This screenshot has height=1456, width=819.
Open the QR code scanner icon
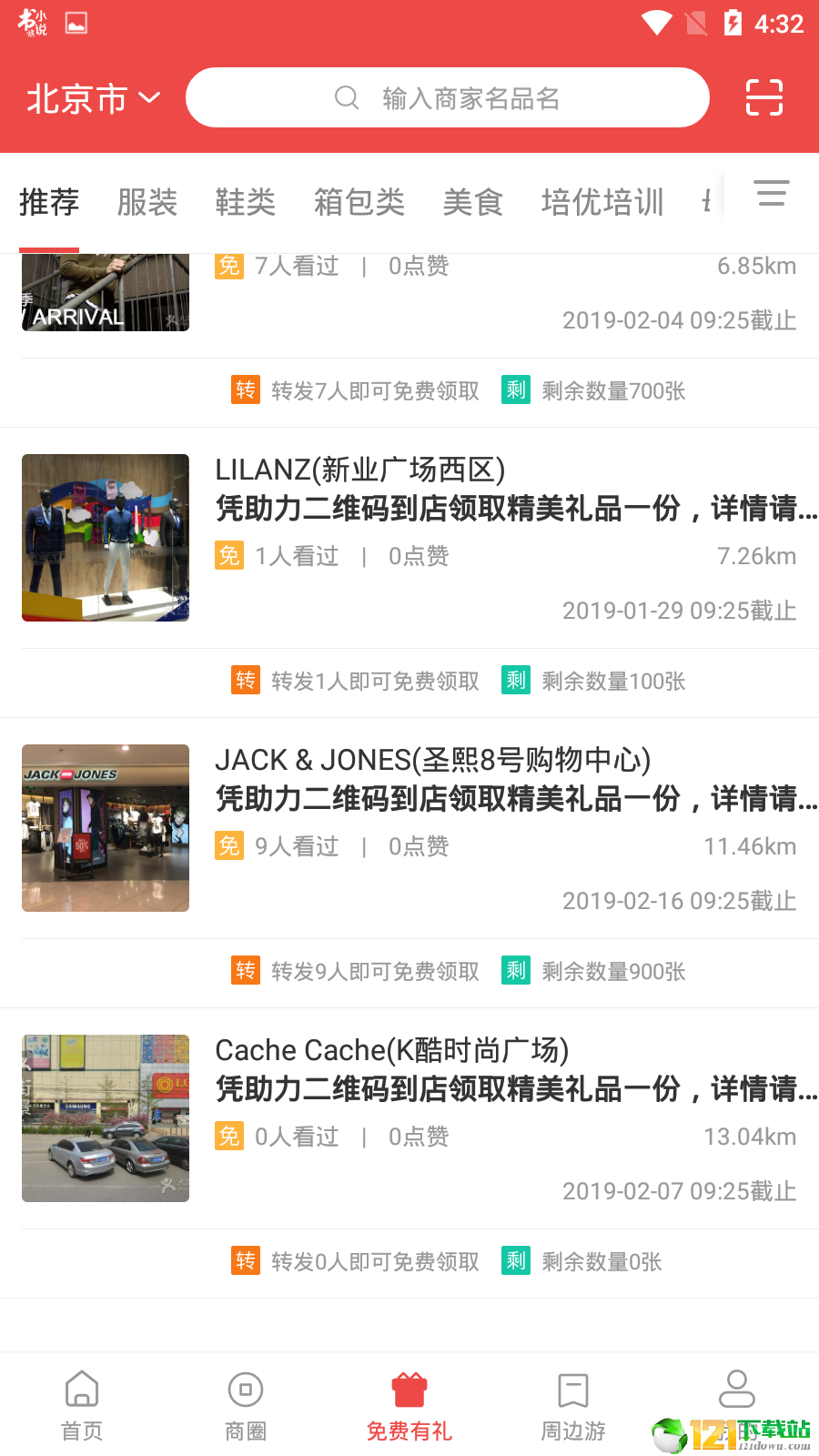pos(763,97)
